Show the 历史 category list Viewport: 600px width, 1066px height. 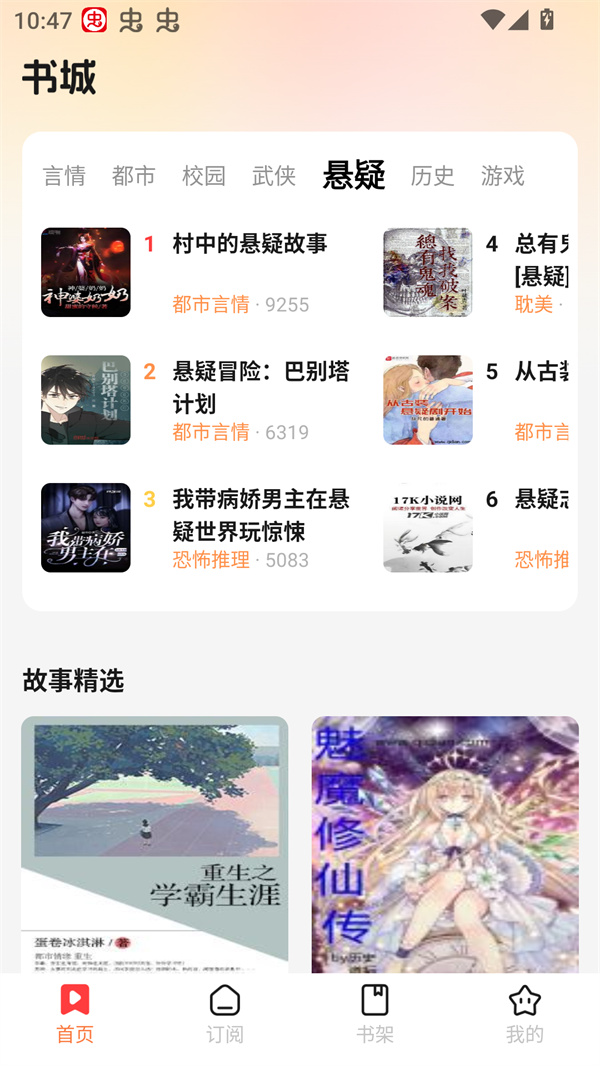pos(432,176)
